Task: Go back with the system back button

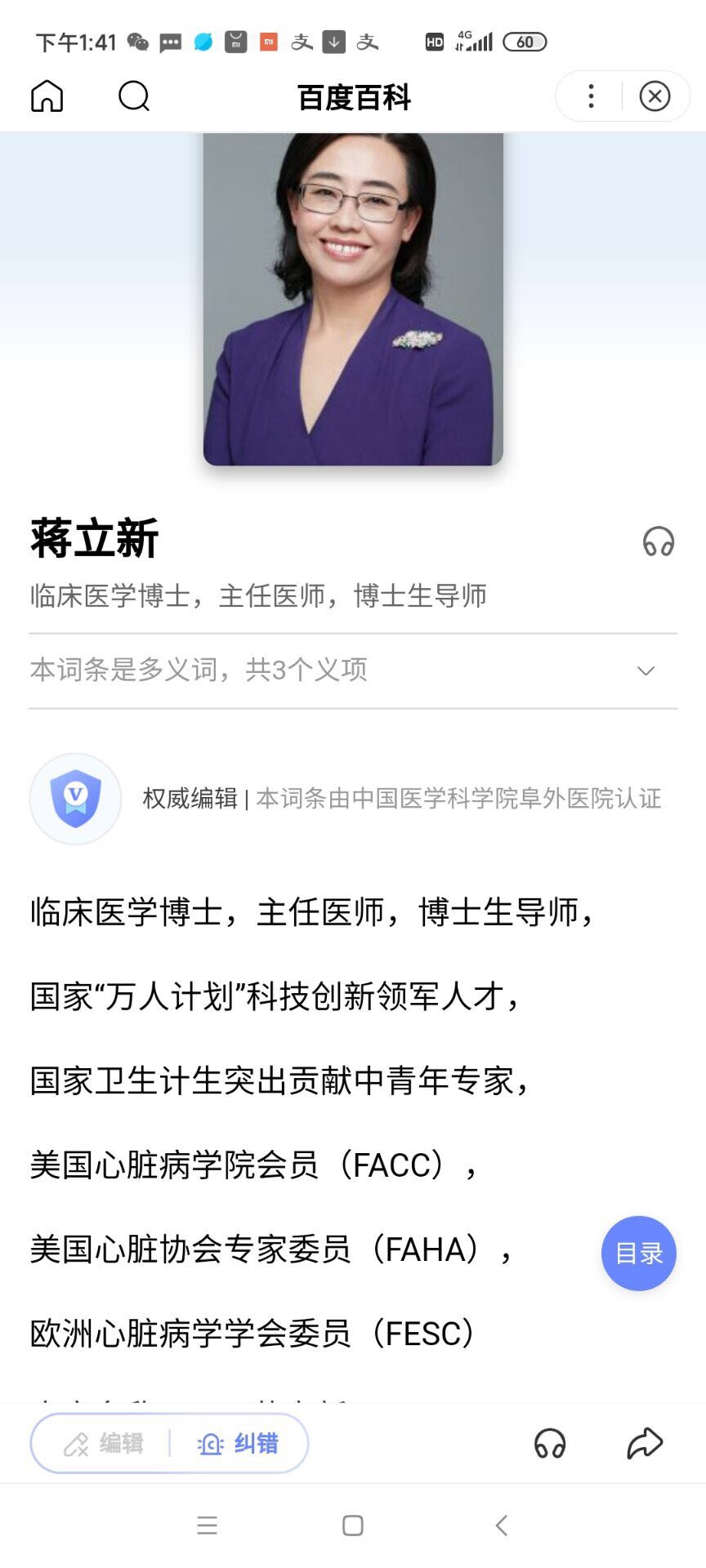Action: tap(502, 1526)
